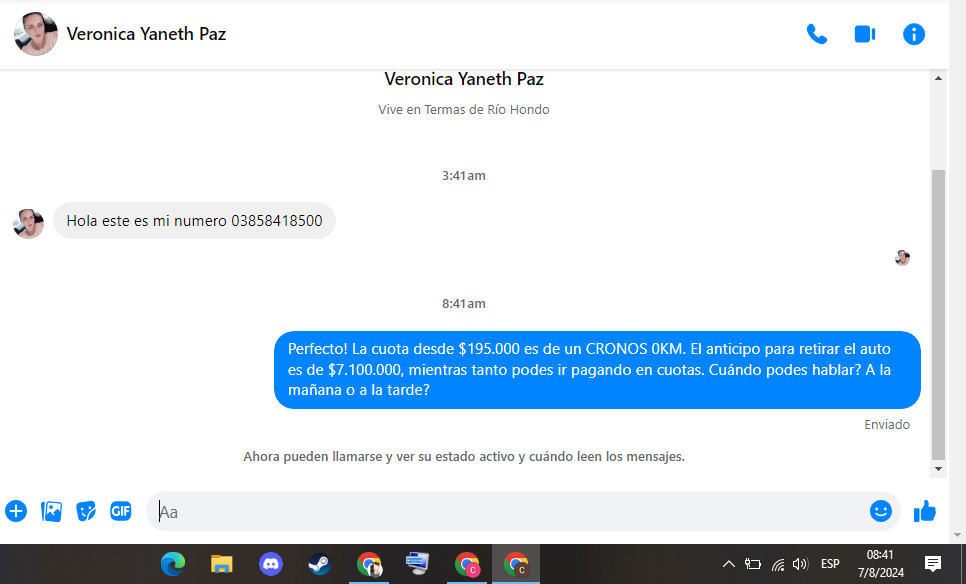The image size is (966, 584).
Task: Choose a sticker to send
Action: coord(86,511)
